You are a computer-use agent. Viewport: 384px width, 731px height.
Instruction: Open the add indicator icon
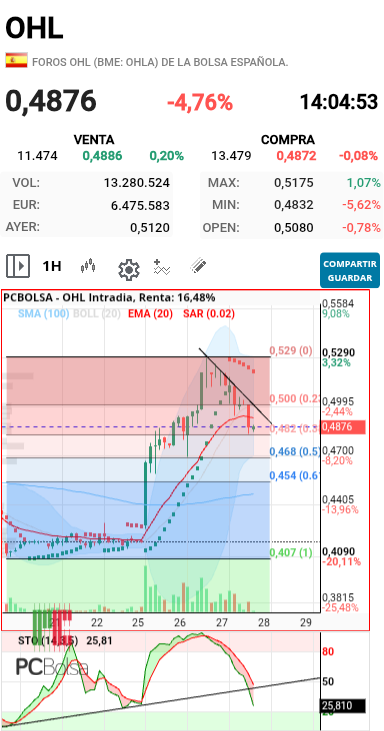pos(162,267)
